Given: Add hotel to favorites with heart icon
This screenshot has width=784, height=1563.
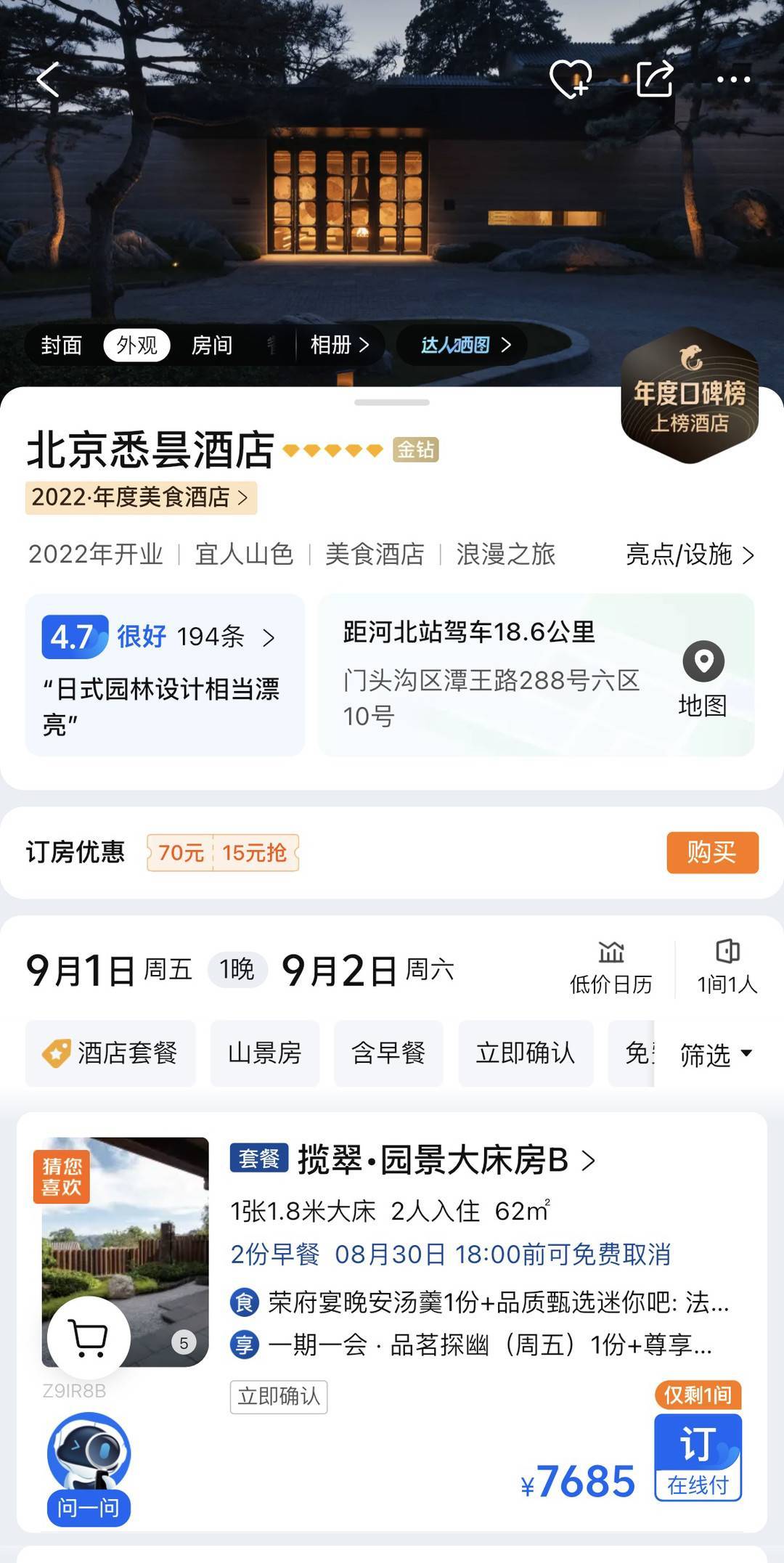Looking at the screenshot, I should click(x=571, y=79).
